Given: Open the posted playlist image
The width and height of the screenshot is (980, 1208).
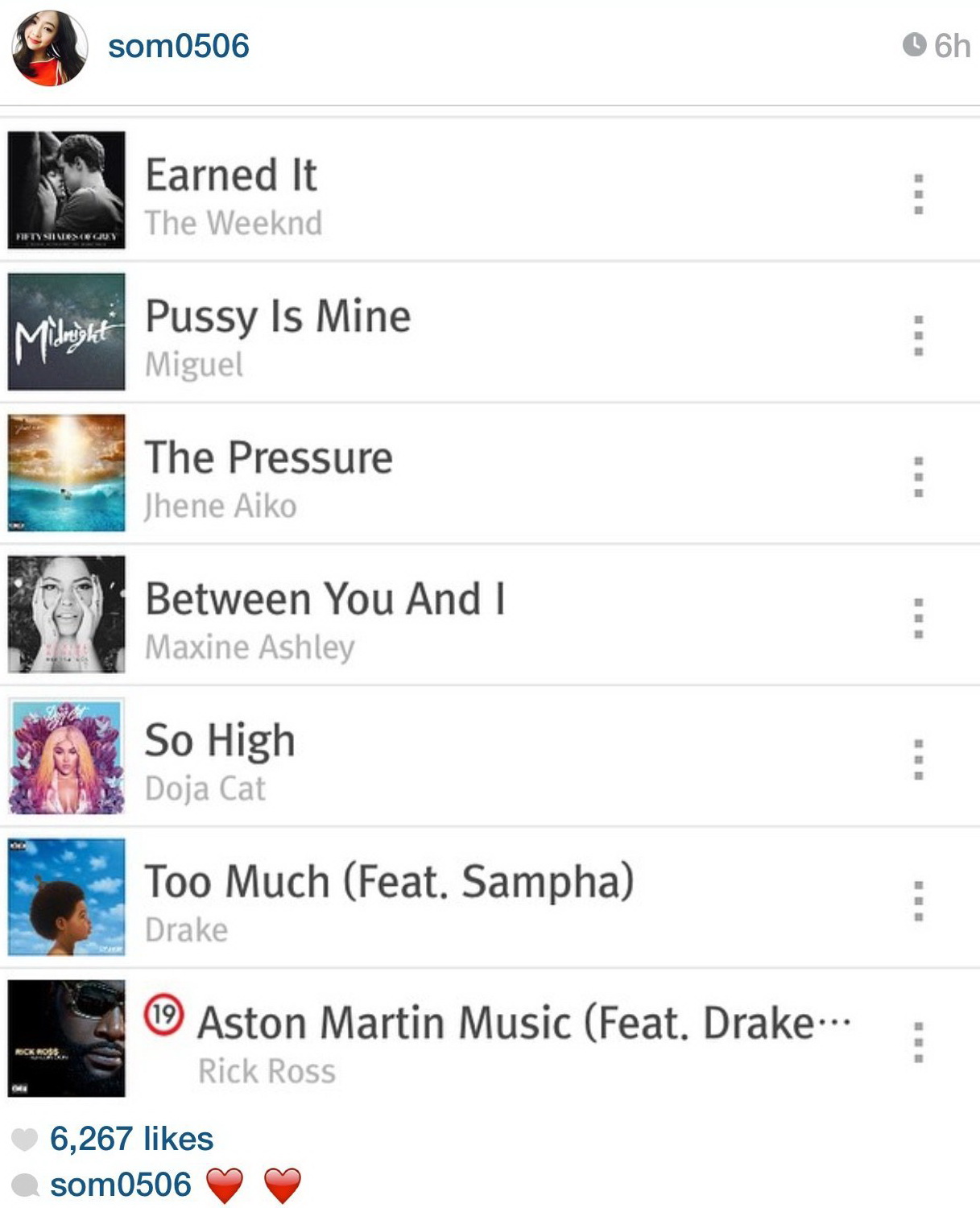Looking at the screenshot, I should click(490, 612).
